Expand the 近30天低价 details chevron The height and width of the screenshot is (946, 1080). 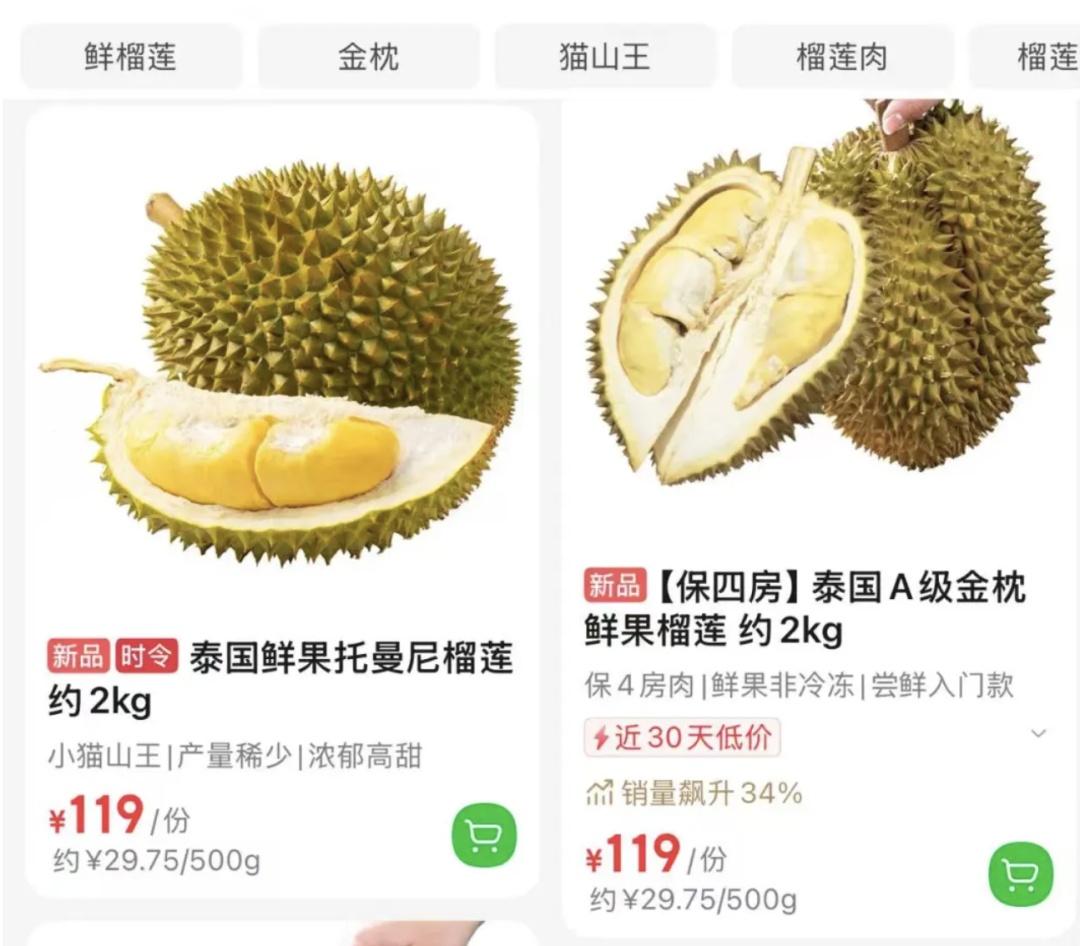pyautogui.click(x=1038, y=734)
